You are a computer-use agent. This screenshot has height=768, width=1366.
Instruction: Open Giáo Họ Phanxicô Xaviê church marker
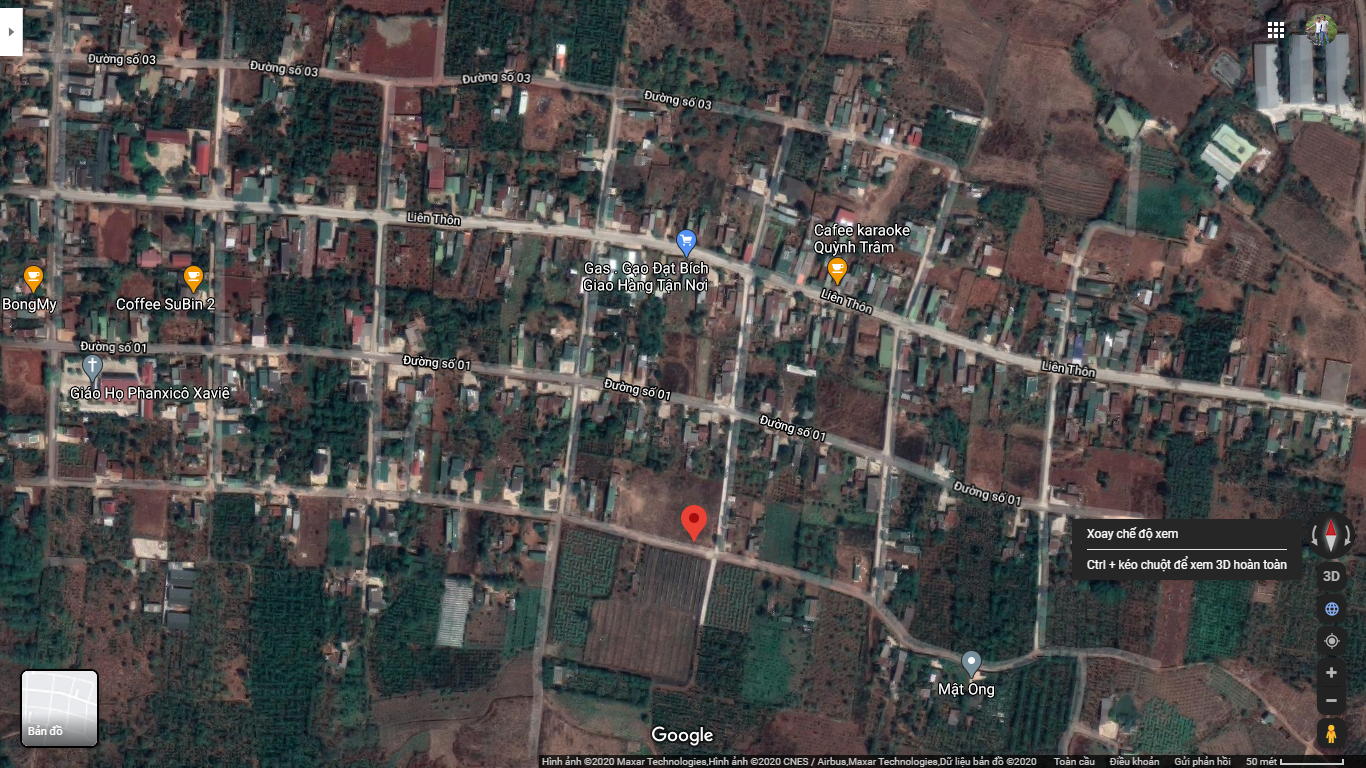[92, 366]
